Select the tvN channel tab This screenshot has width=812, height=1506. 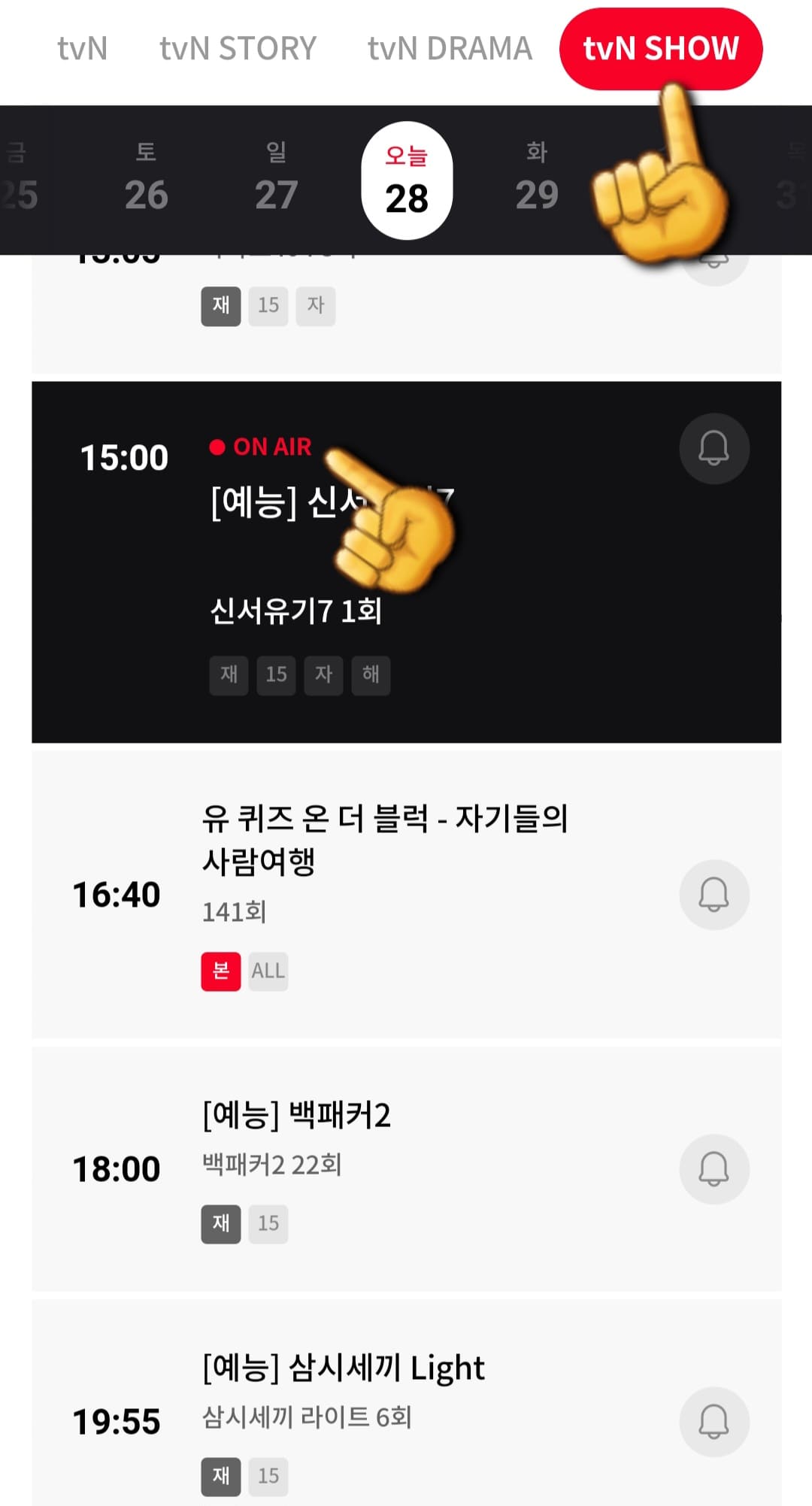(81, 48)
